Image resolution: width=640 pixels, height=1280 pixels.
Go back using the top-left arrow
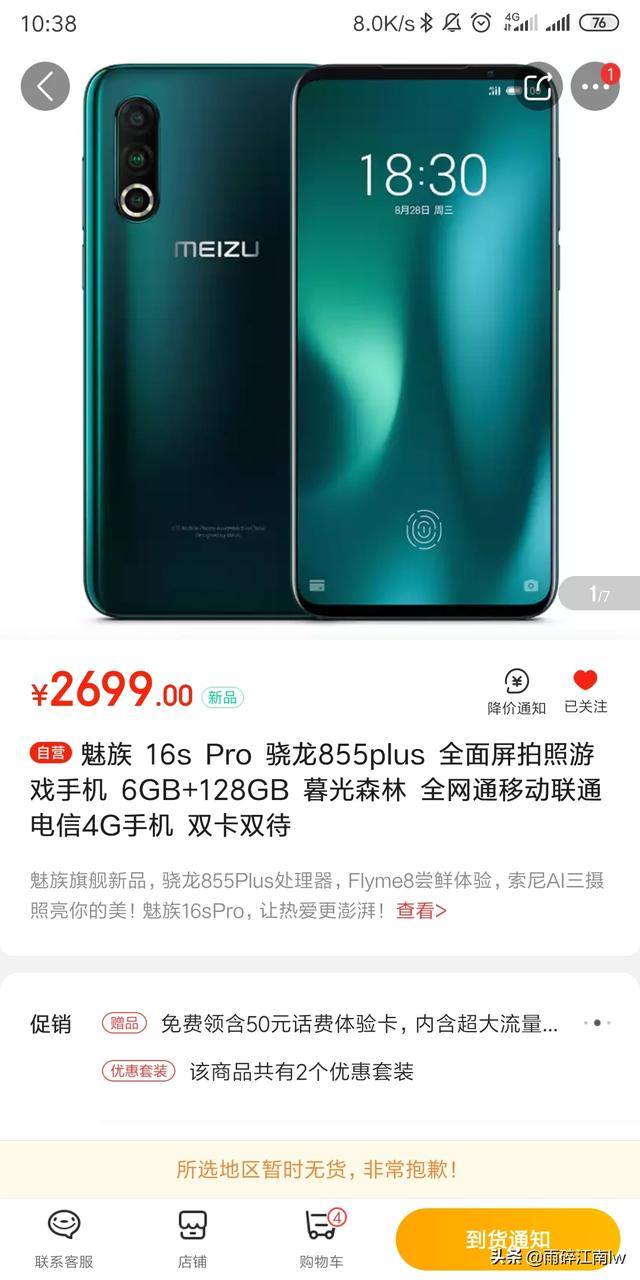pos(45,86)
